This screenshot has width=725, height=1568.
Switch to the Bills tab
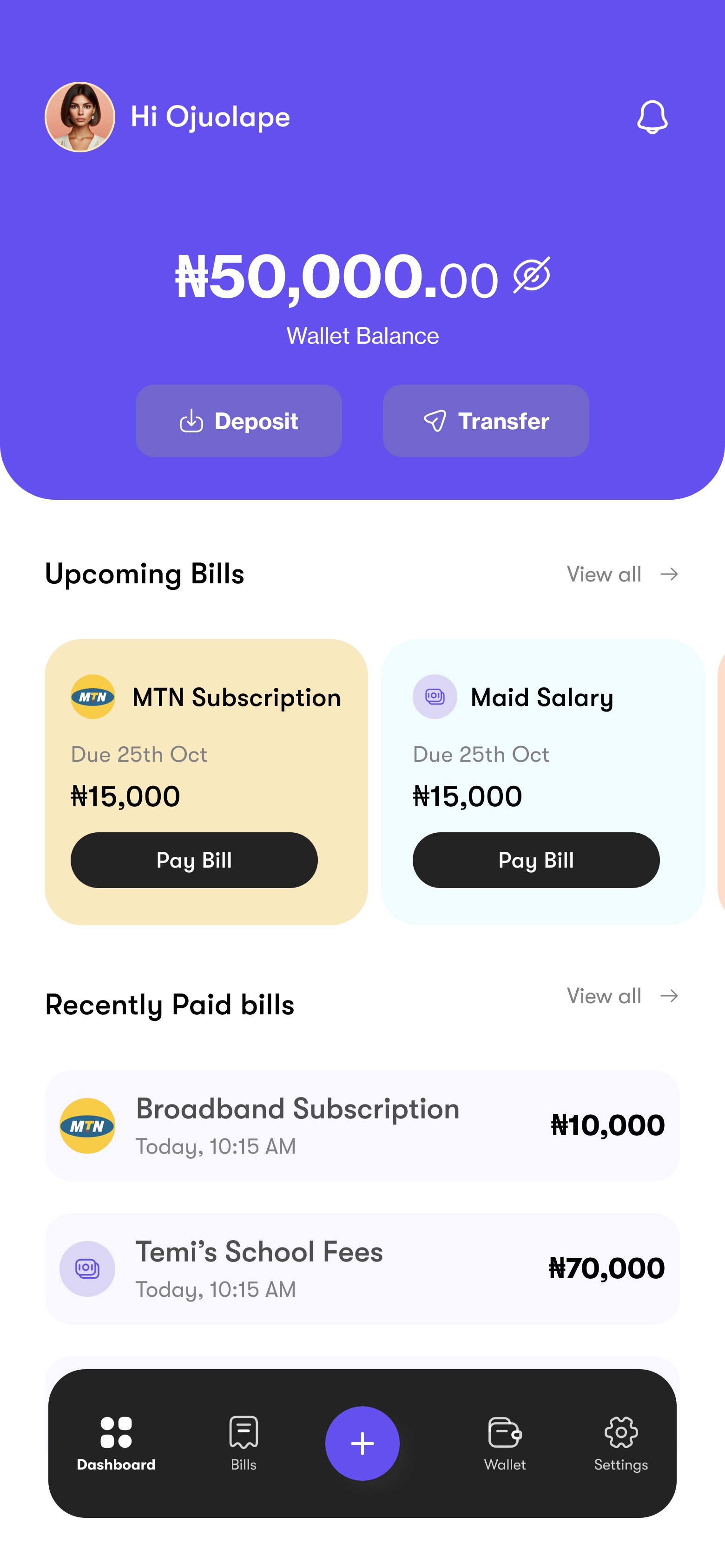(244, 1443)
